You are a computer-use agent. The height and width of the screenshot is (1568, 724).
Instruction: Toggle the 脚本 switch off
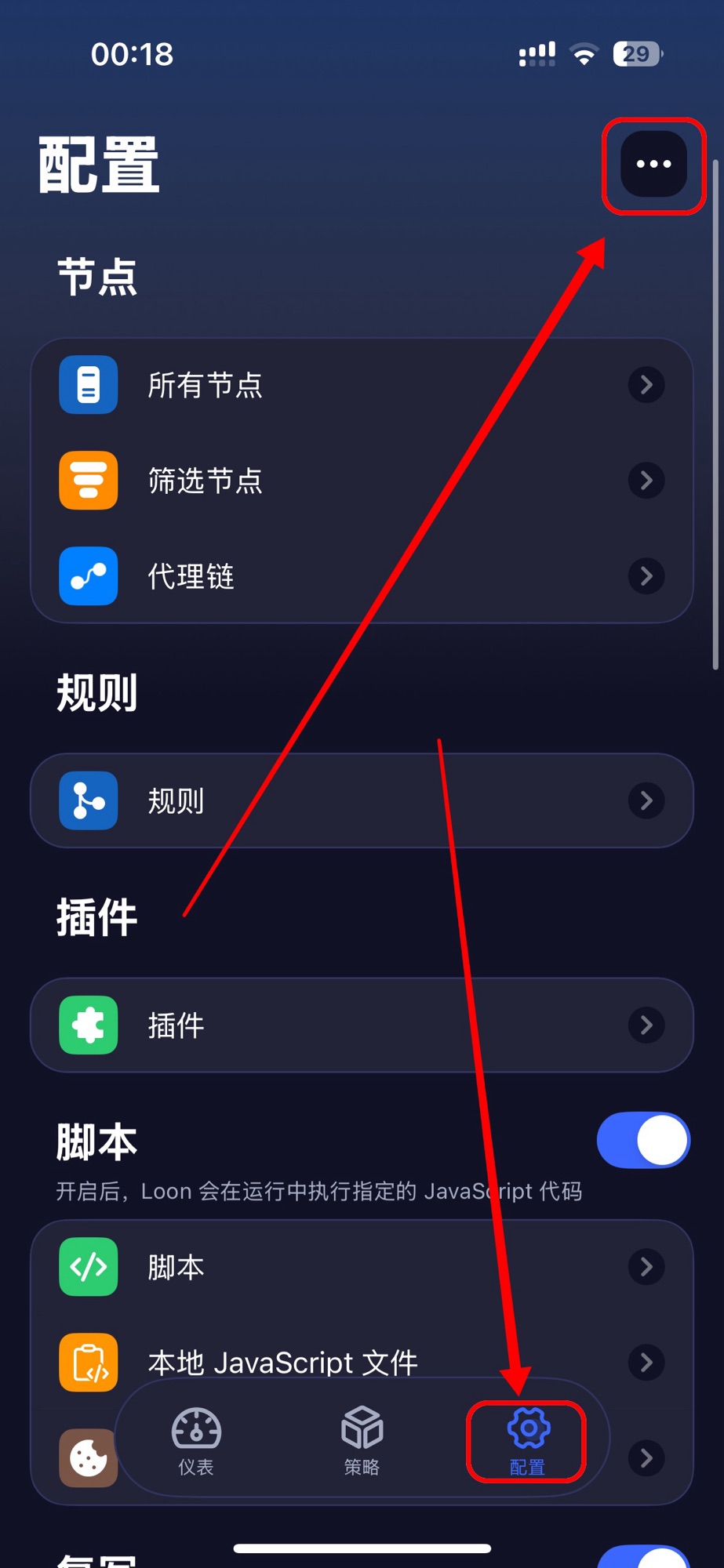(643, 1140)
